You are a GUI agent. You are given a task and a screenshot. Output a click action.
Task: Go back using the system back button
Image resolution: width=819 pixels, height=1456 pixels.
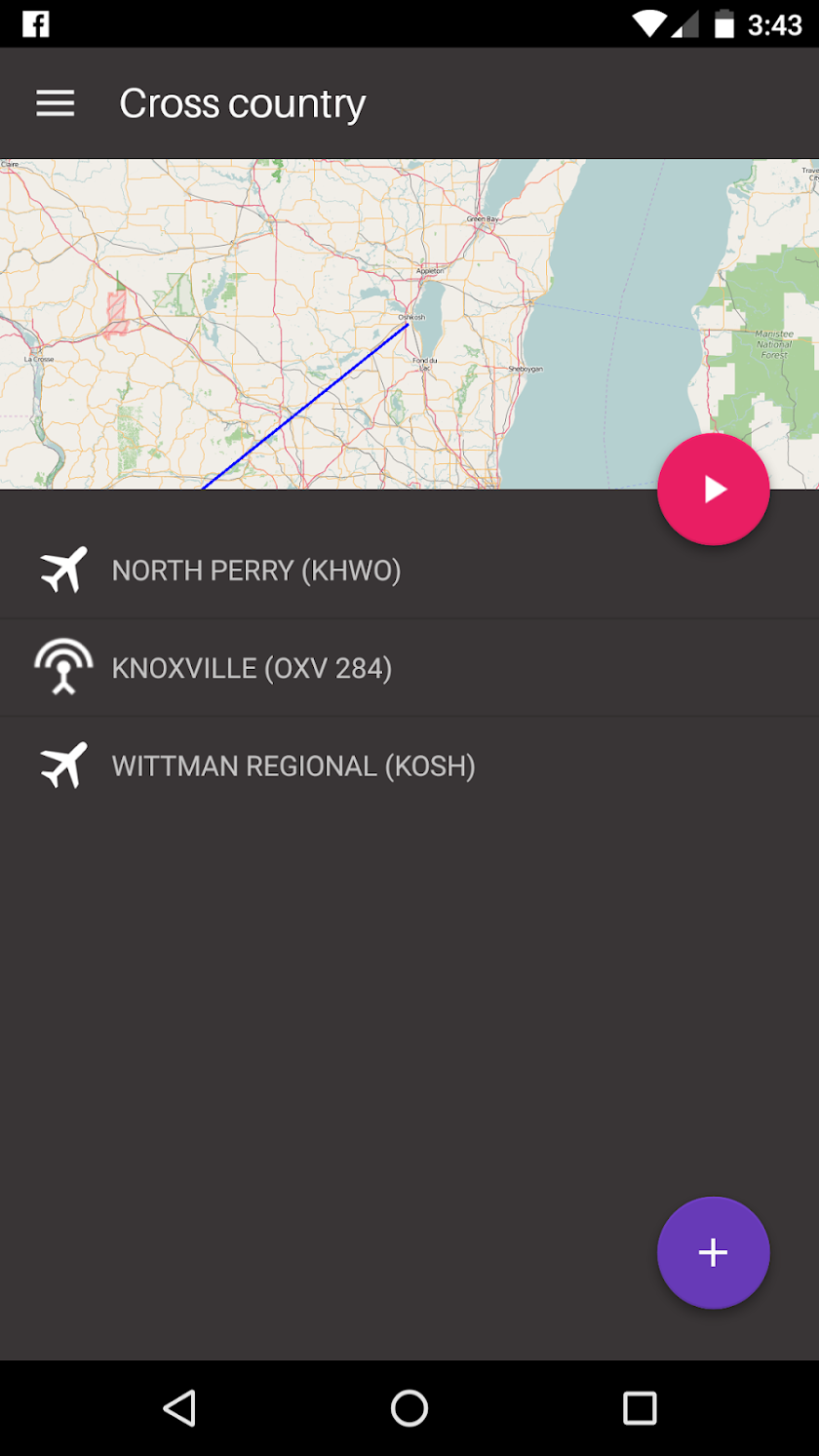tap(179, 1408)
